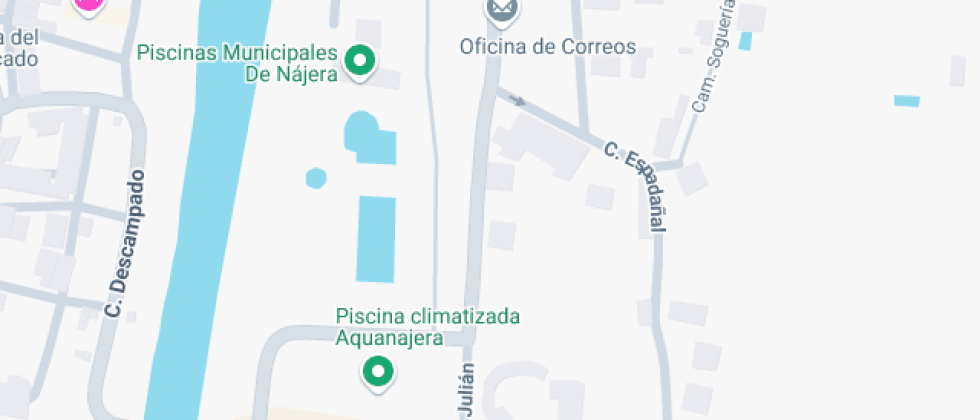The width and height of the screenshot is (980, 420).
Task: Tap the Oficina de Correos marker
Action: (502, 10)
